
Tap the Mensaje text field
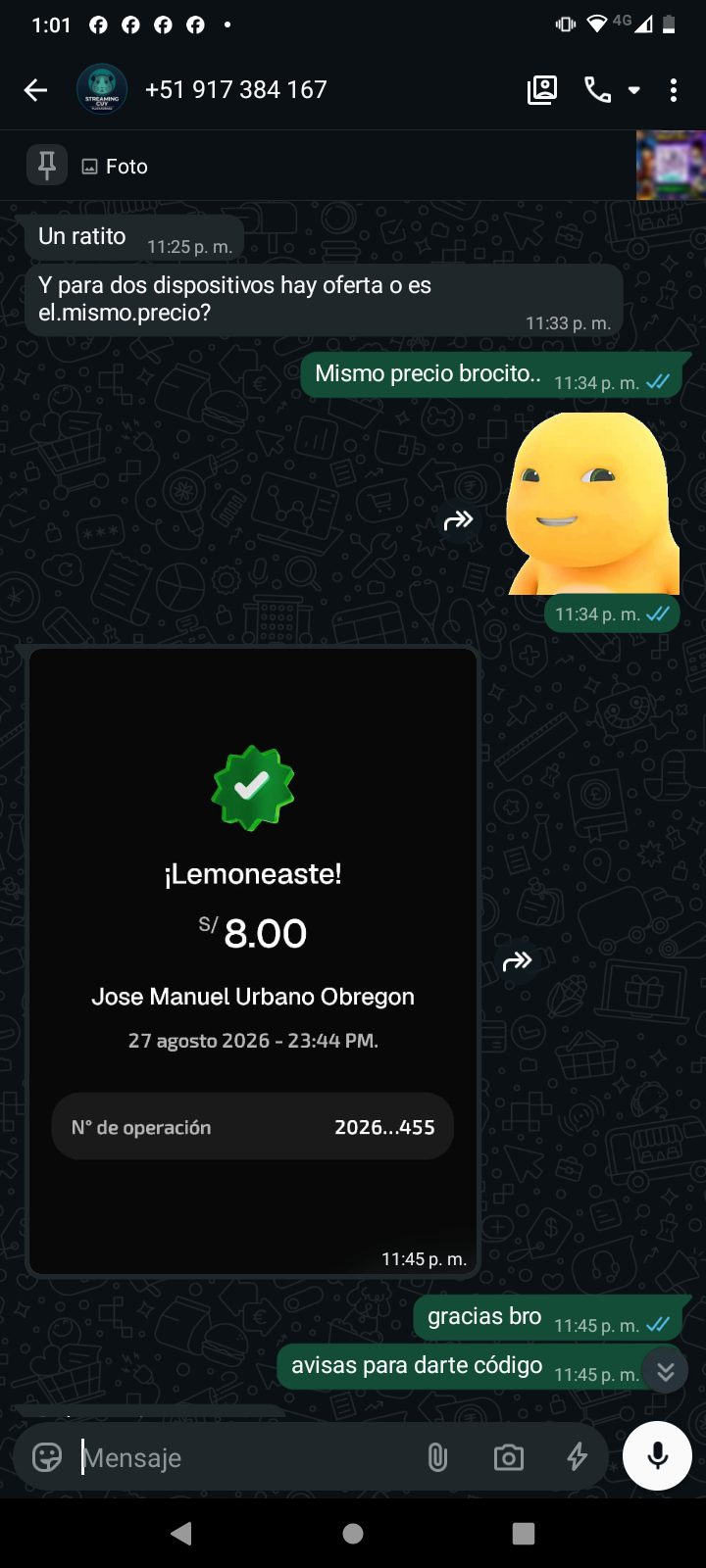245,1457
